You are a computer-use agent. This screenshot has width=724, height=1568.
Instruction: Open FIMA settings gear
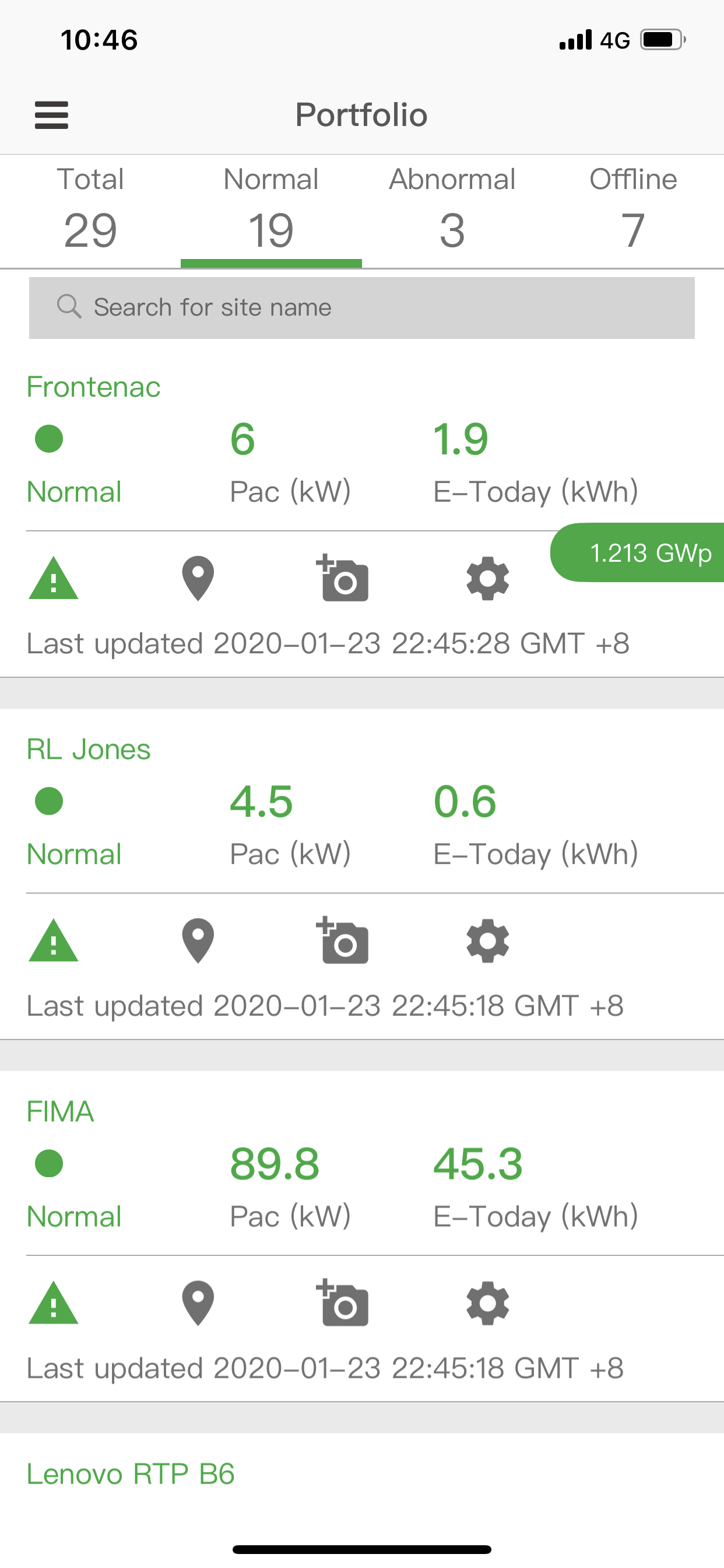coord(487,1303)
